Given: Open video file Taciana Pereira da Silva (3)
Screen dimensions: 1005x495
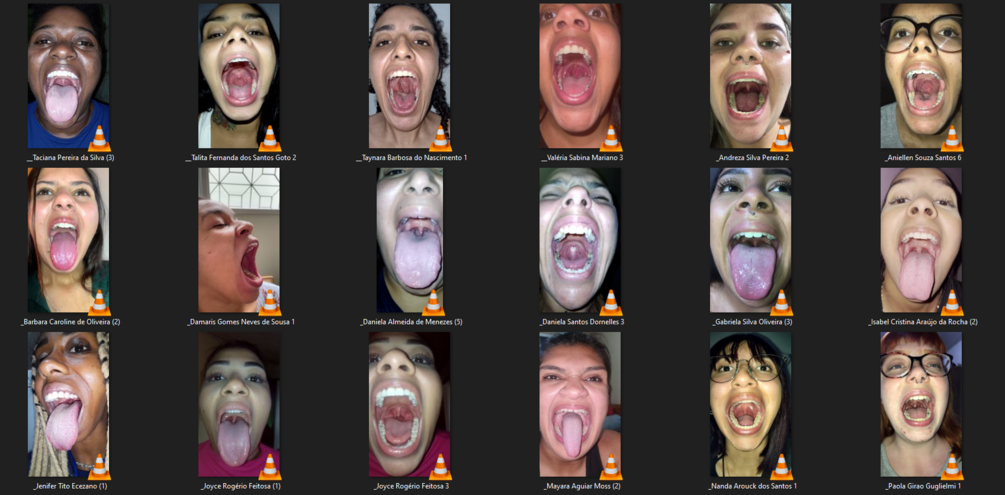Looking at the screenshot, I should point(68,77).
